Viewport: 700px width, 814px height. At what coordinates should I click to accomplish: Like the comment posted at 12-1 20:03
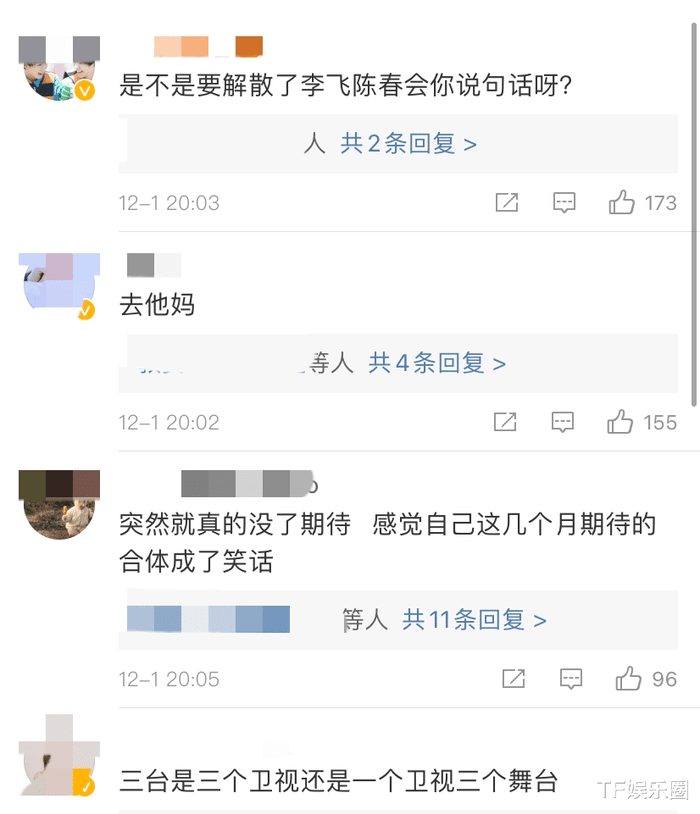(622, 203)
